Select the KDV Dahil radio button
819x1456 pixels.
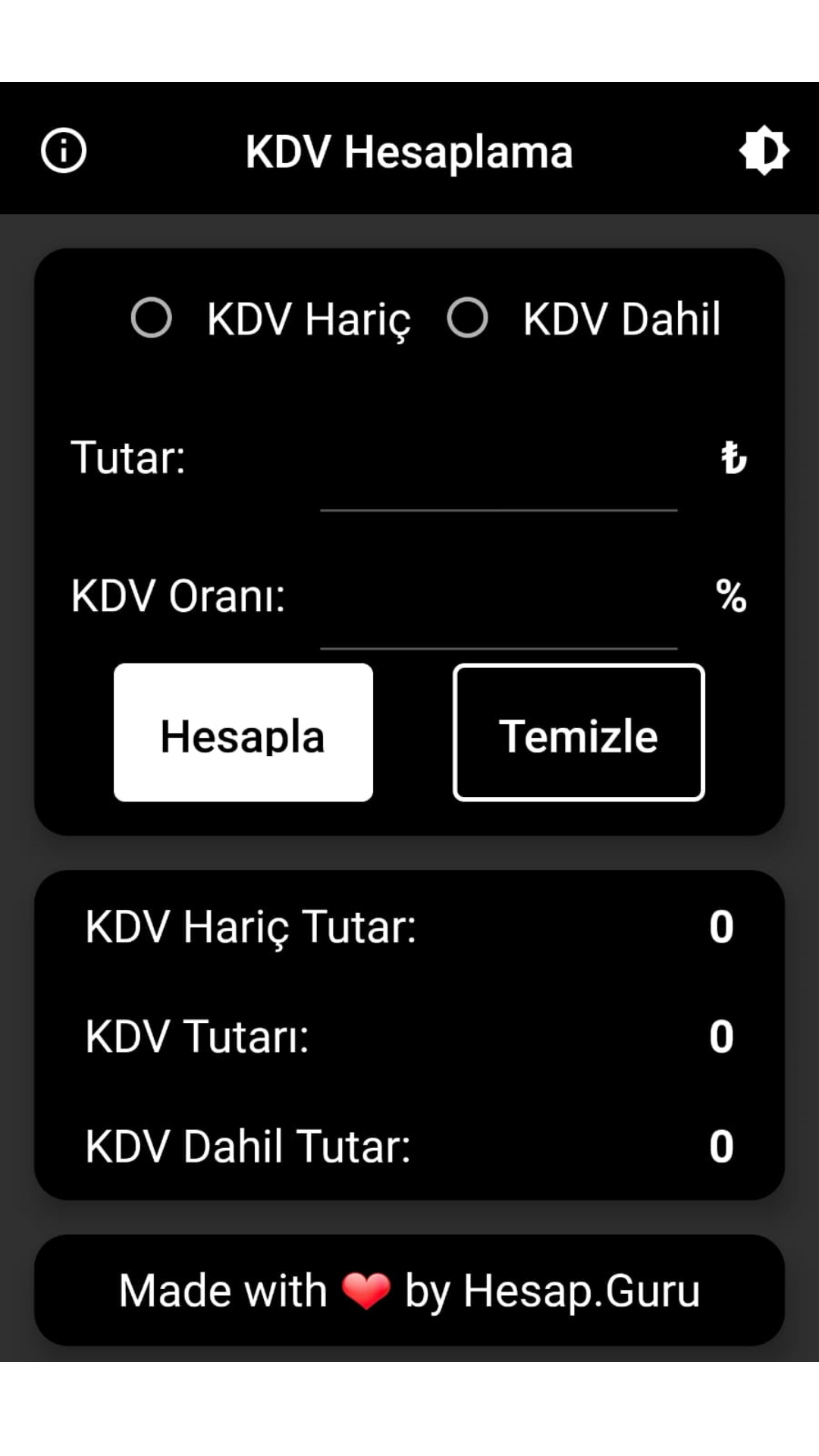pos(467,317)
